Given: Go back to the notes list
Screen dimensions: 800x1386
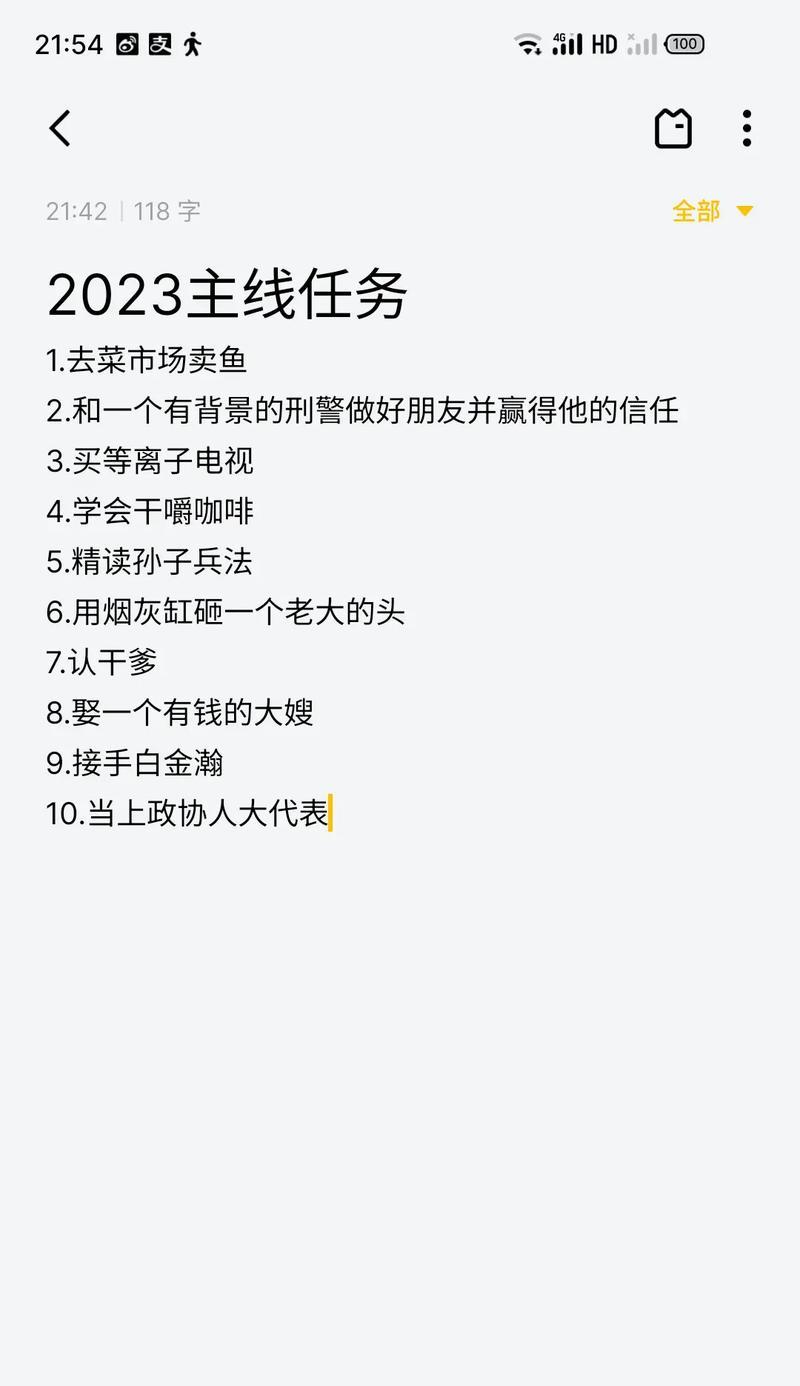Looking at the screenshot, I should pos(61,129).
